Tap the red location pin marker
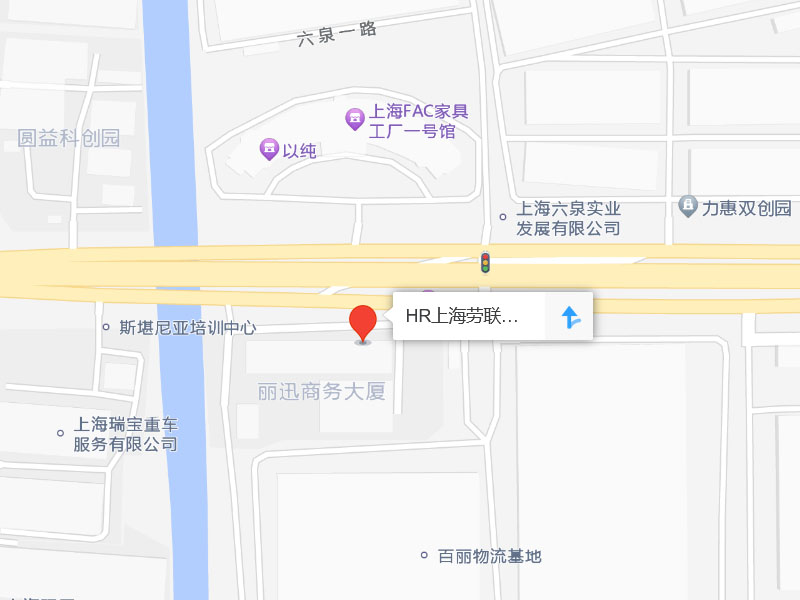 click(363, 323)
